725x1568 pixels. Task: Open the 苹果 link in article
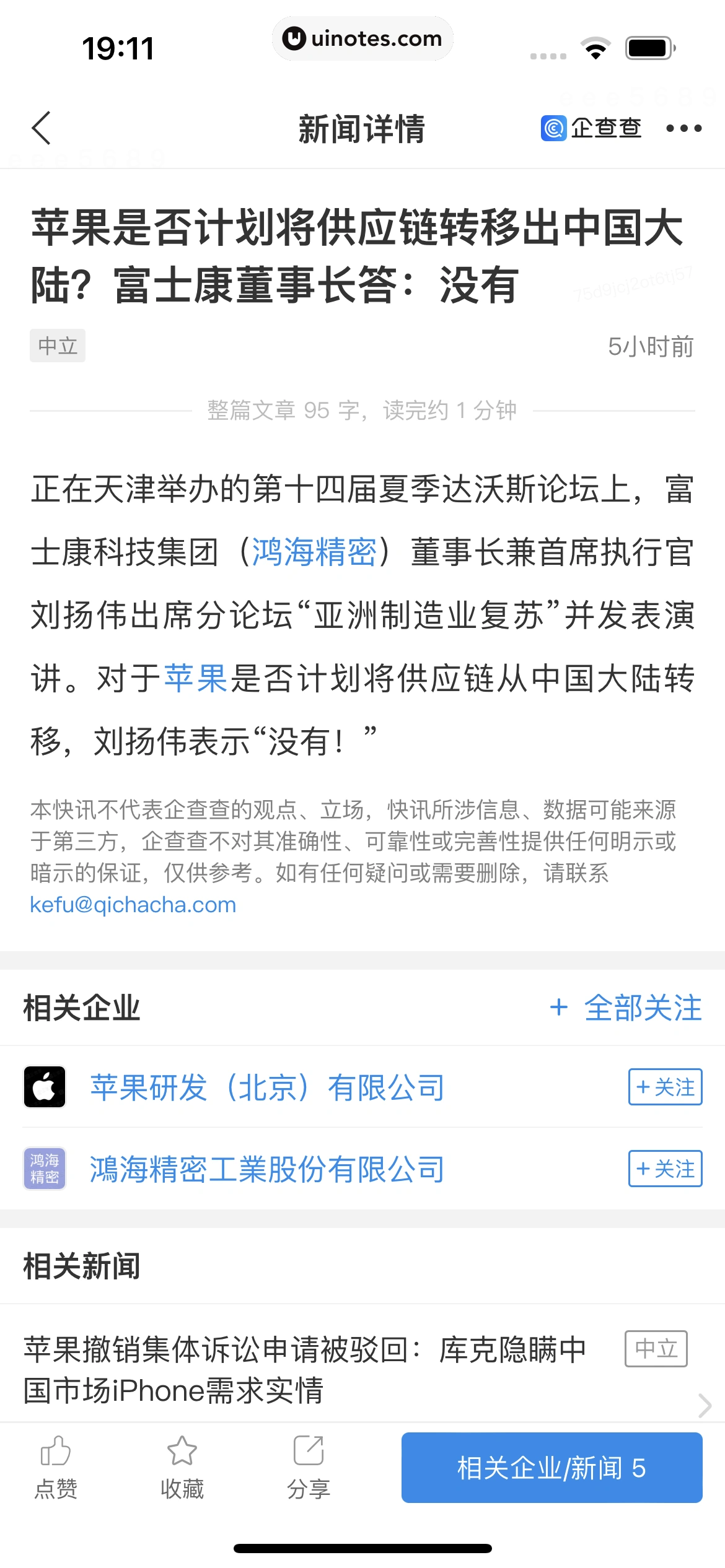196,678
